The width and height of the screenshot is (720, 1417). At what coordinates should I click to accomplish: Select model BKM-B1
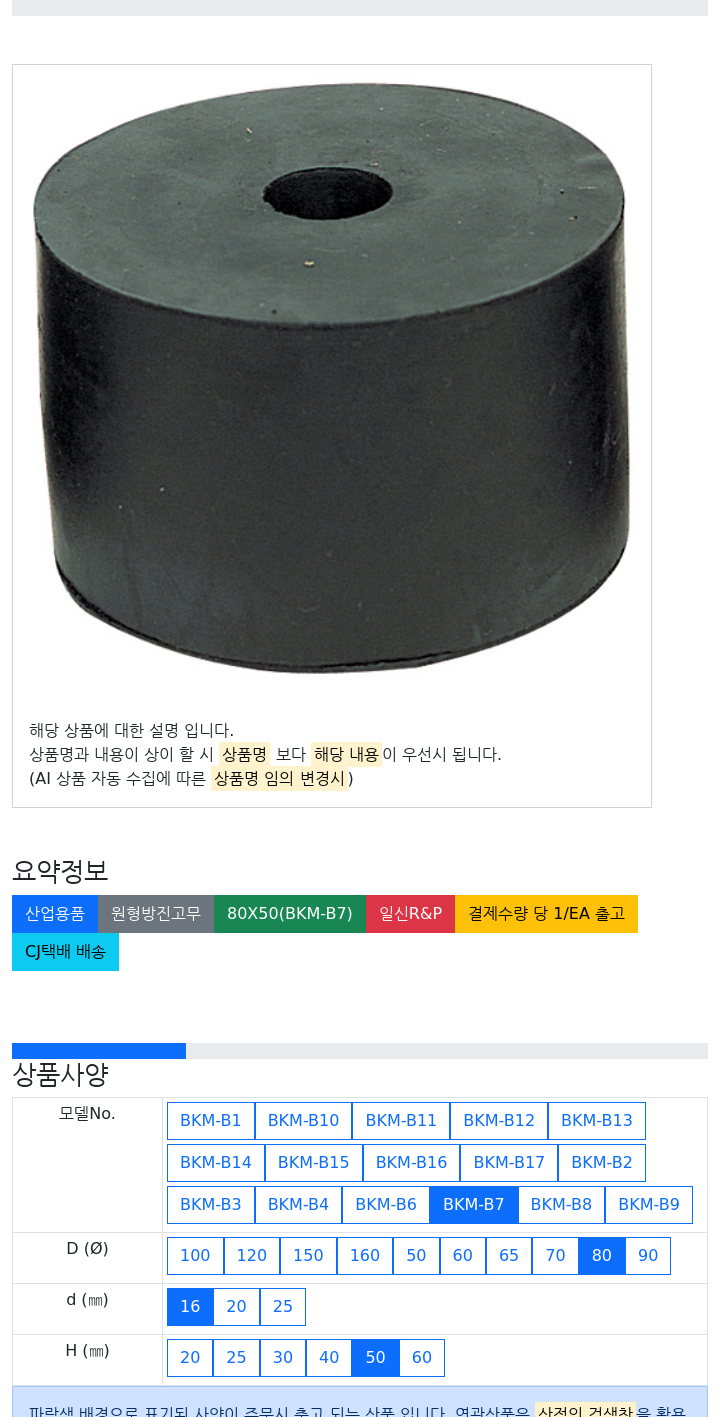coord(211,1121)
